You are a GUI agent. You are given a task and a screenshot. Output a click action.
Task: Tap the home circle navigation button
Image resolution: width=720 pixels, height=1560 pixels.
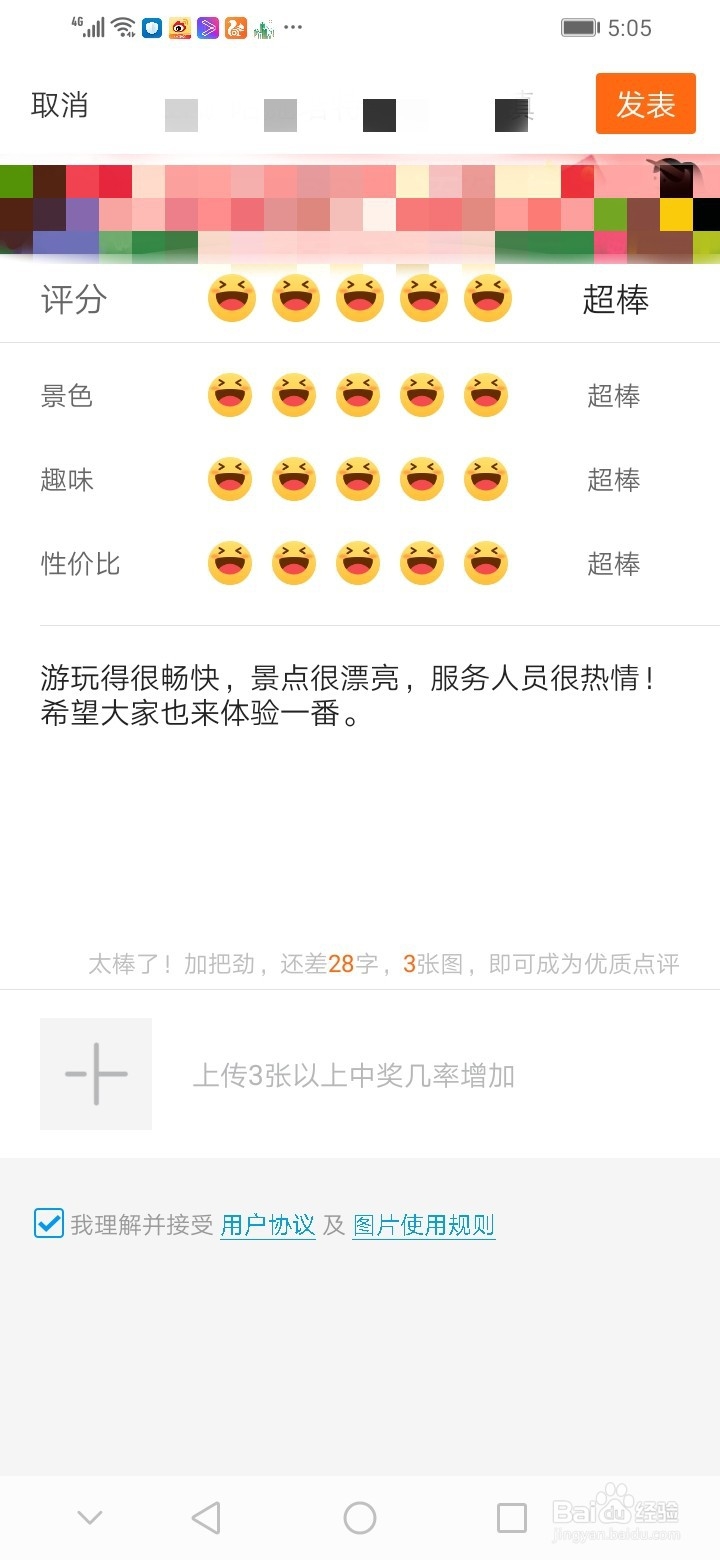[x=359, y=1517]
